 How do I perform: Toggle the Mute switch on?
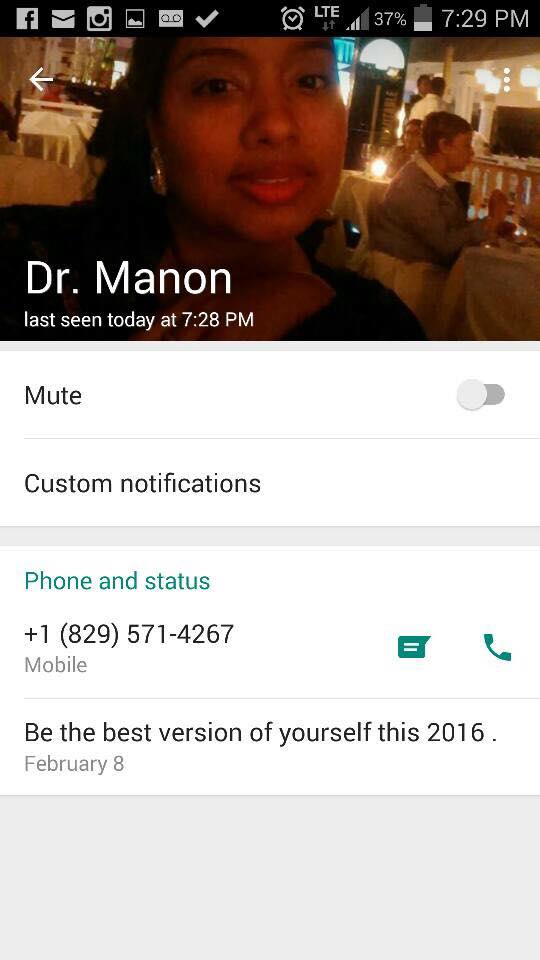pos(481,395)
